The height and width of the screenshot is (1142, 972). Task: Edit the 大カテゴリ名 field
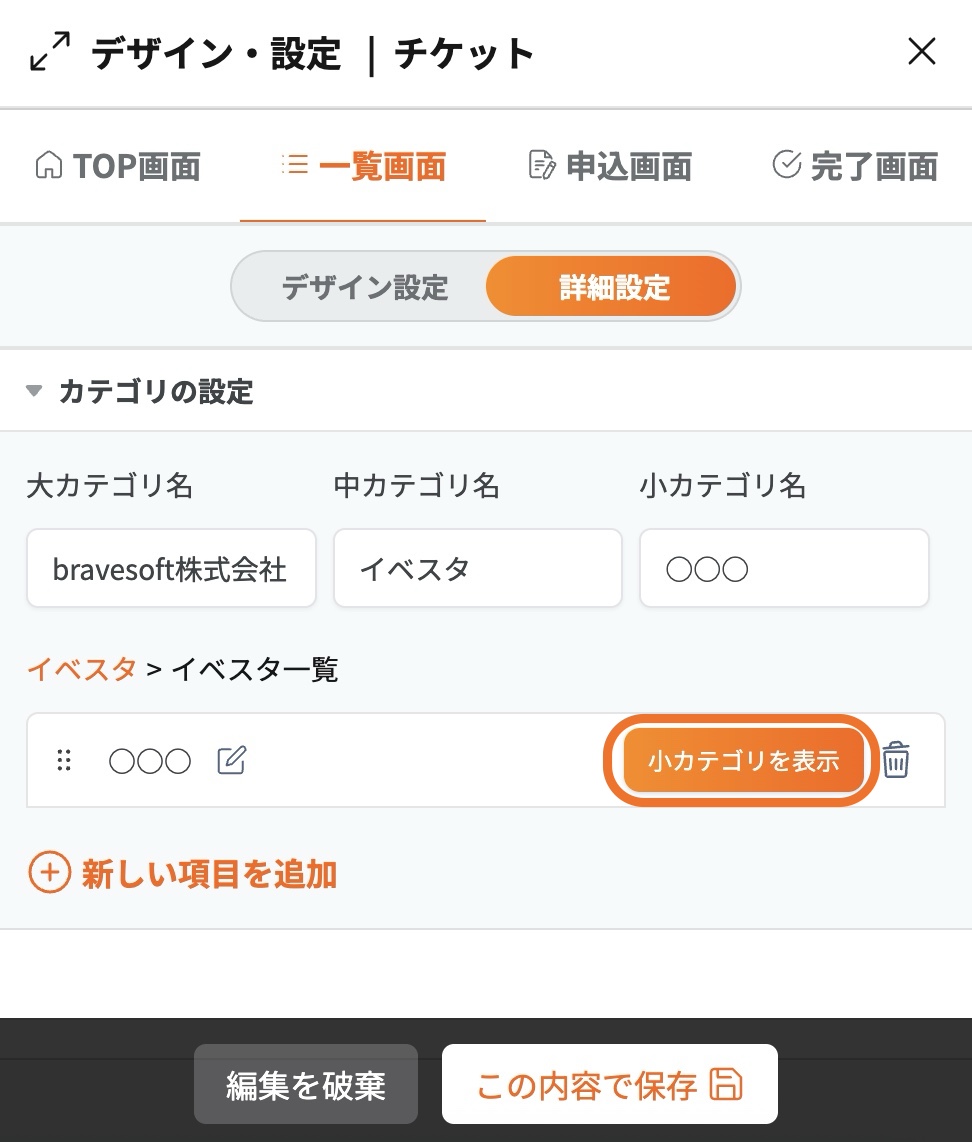tap(171, 569)
